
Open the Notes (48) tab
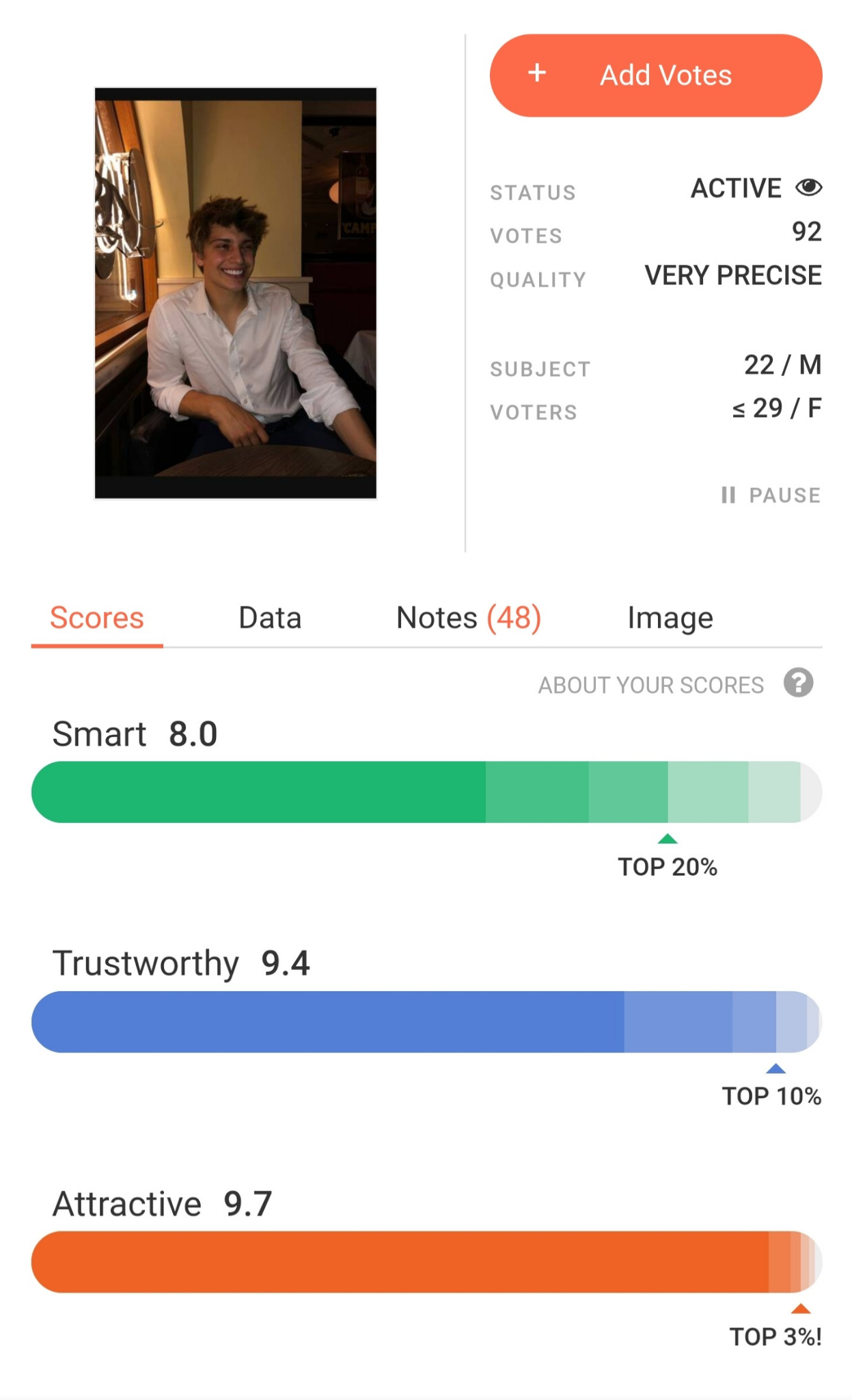tap(469, 618)
